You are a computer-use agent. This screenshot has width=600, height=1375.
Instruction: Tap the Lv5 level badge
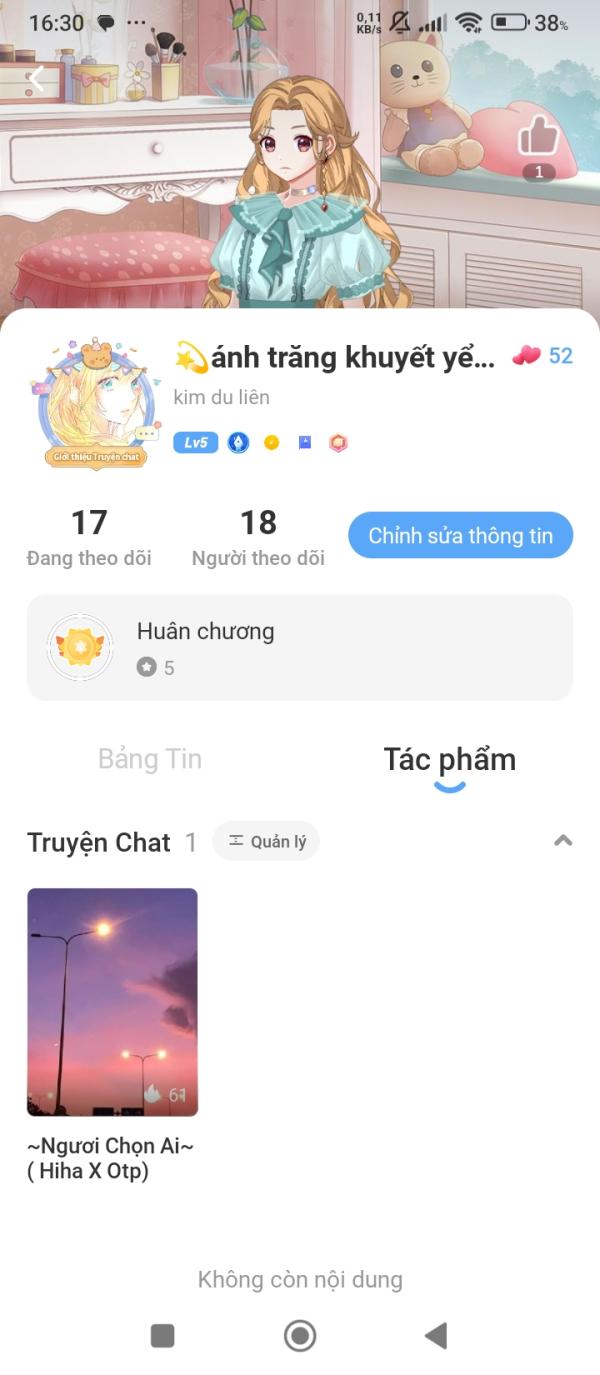click(195, 442)
